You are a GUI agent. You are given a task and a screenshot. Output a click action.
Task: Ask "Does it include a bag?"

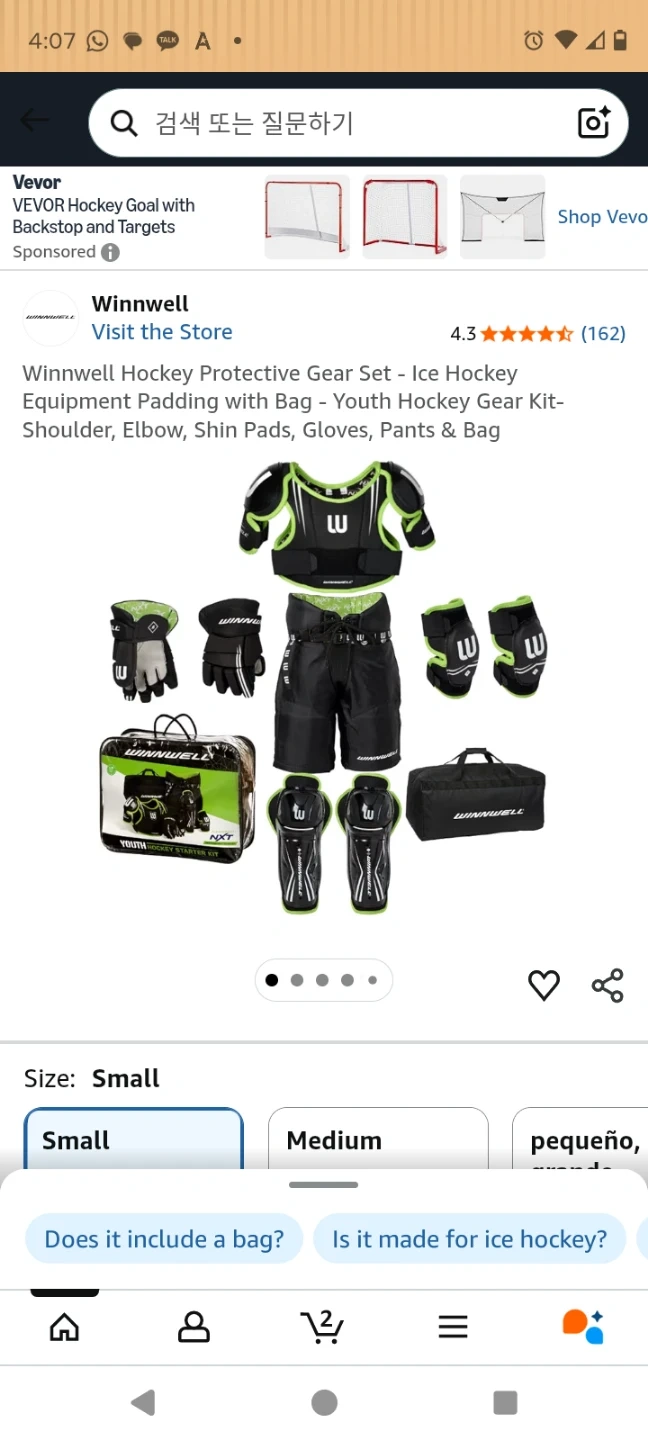[164, 1239]
